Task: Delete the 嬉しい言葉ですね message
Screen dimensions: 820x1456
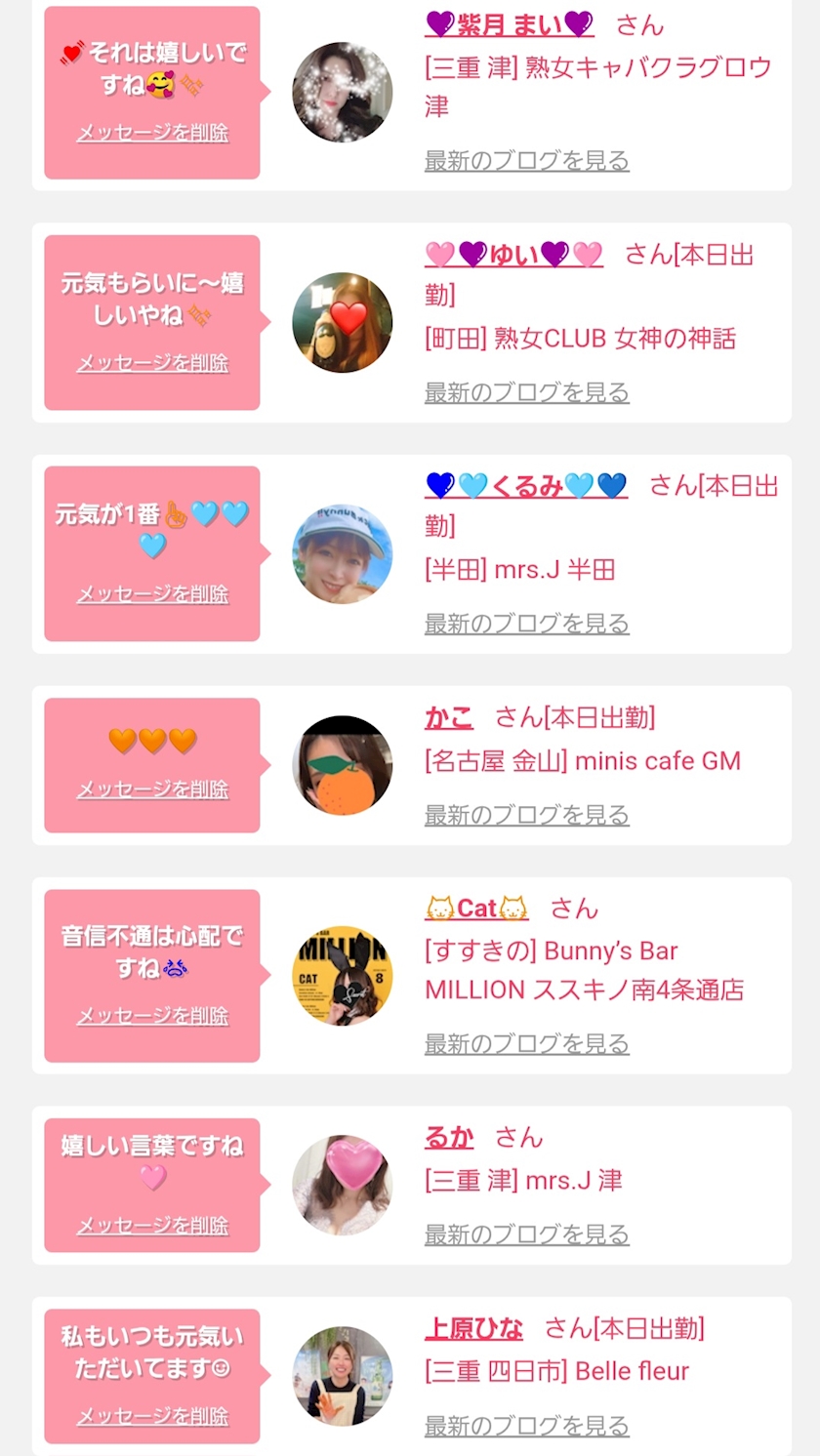Action: pos(152,1226)
